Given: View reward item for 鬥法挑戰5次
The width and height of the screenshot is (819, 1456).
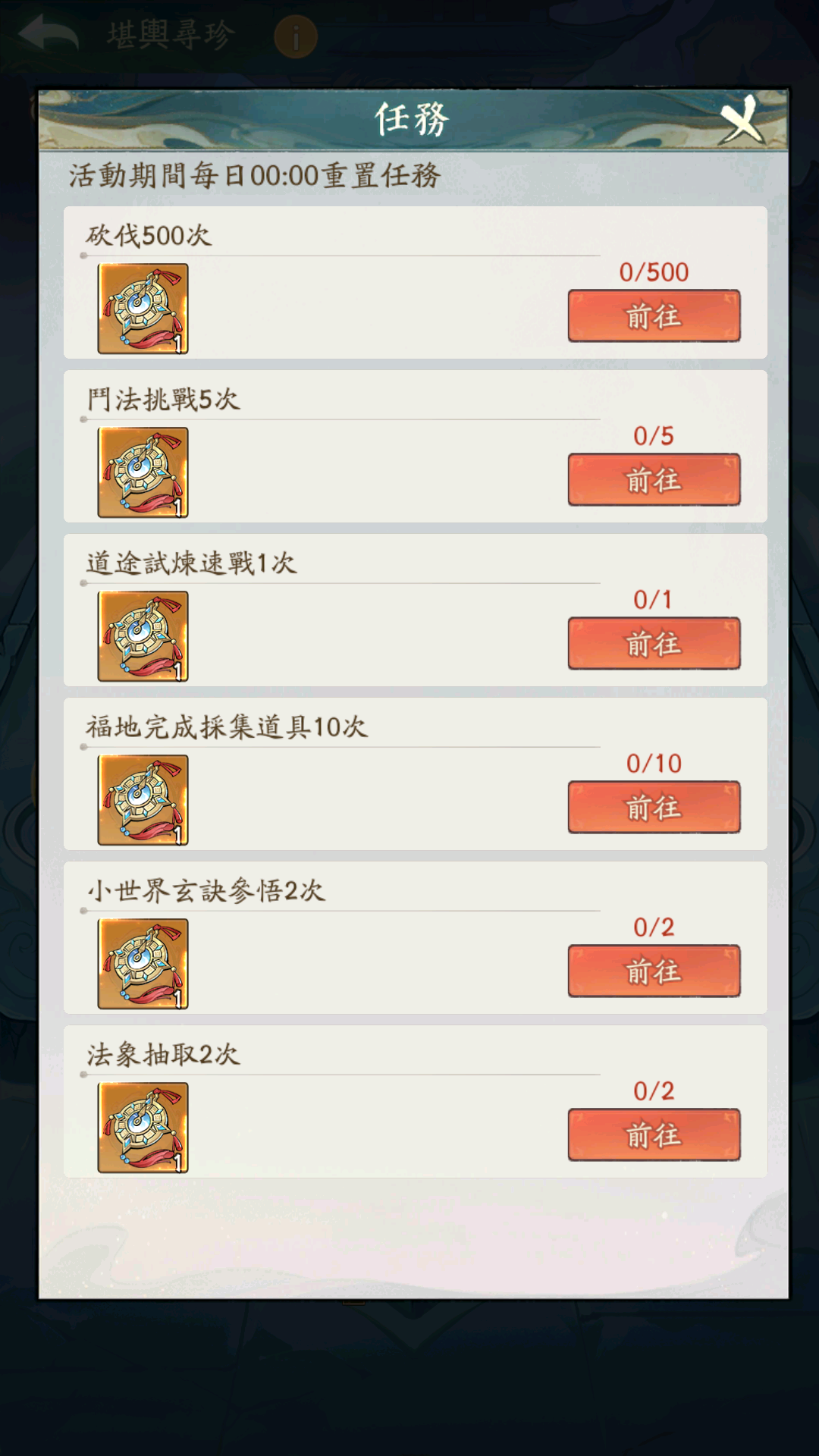Looking at the screenshot, I should [143, 472].
